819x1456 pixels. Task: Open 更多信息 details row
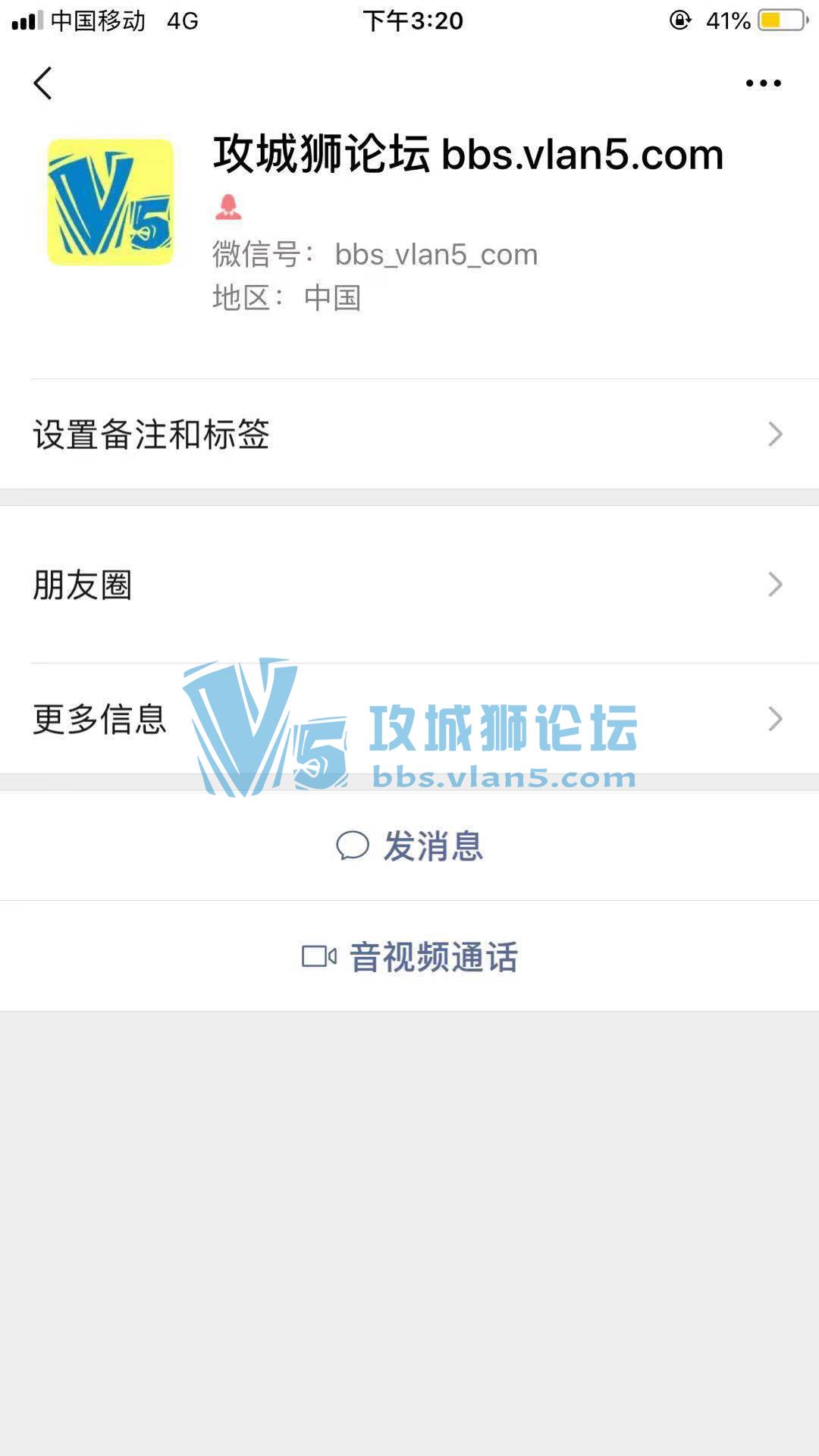point(409,719)
